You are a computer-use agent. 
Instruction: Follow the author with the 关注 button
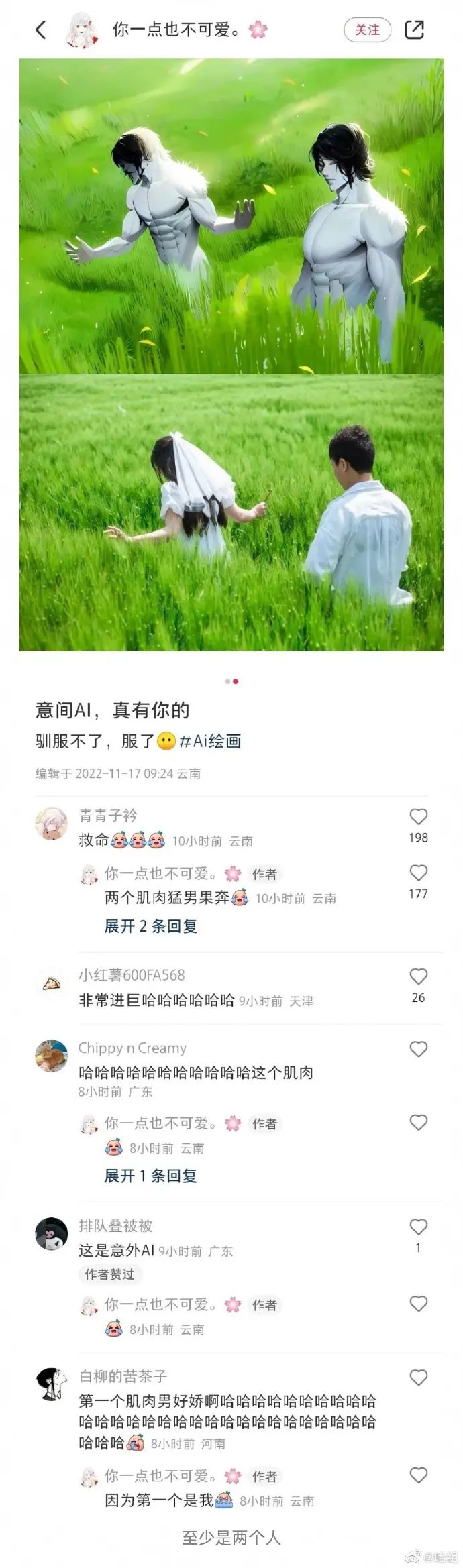(x=367, y=30)
